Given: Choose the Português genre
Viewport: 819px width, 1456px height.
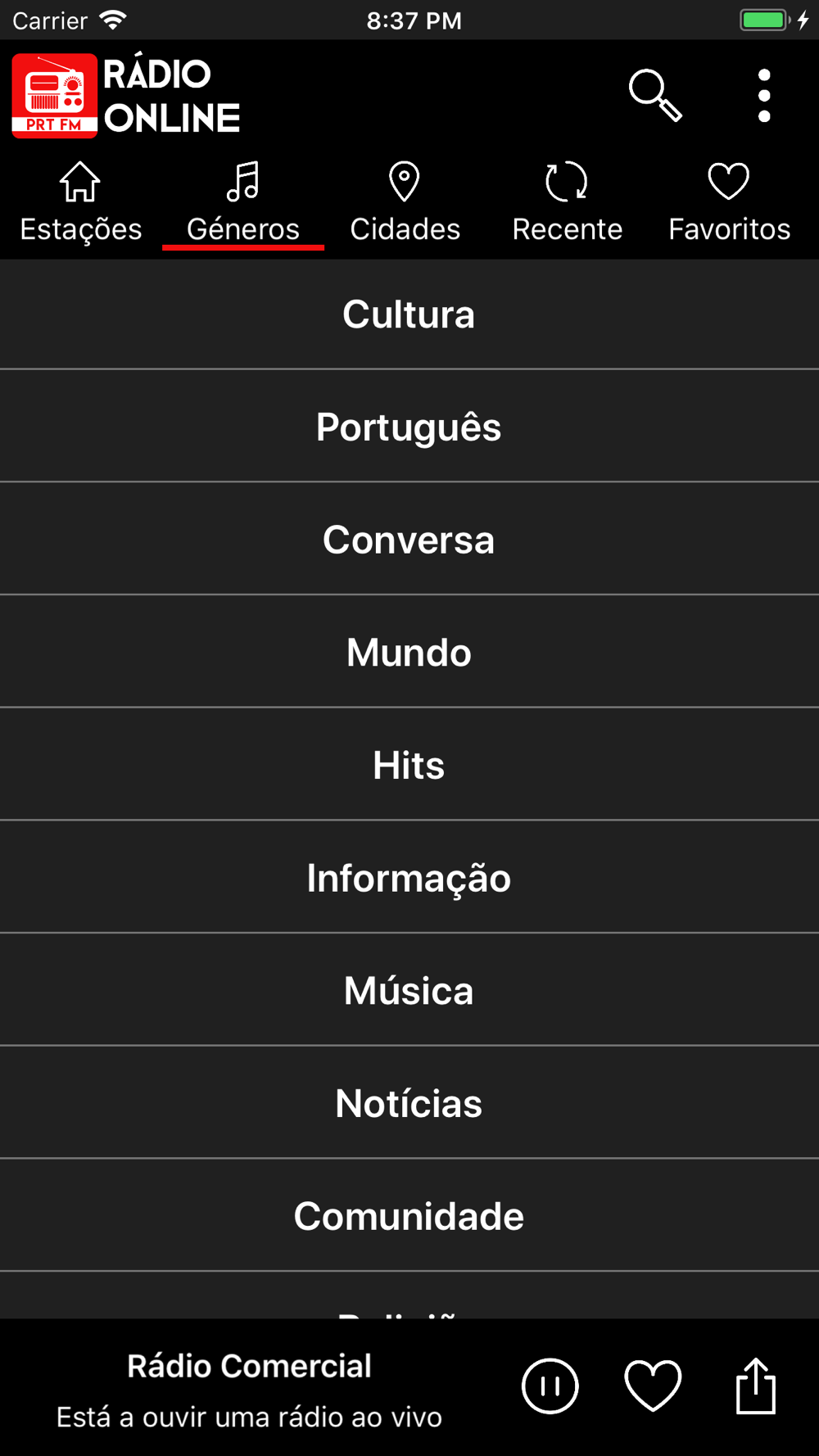Looking at the screenshot, I should coord(409,427).
